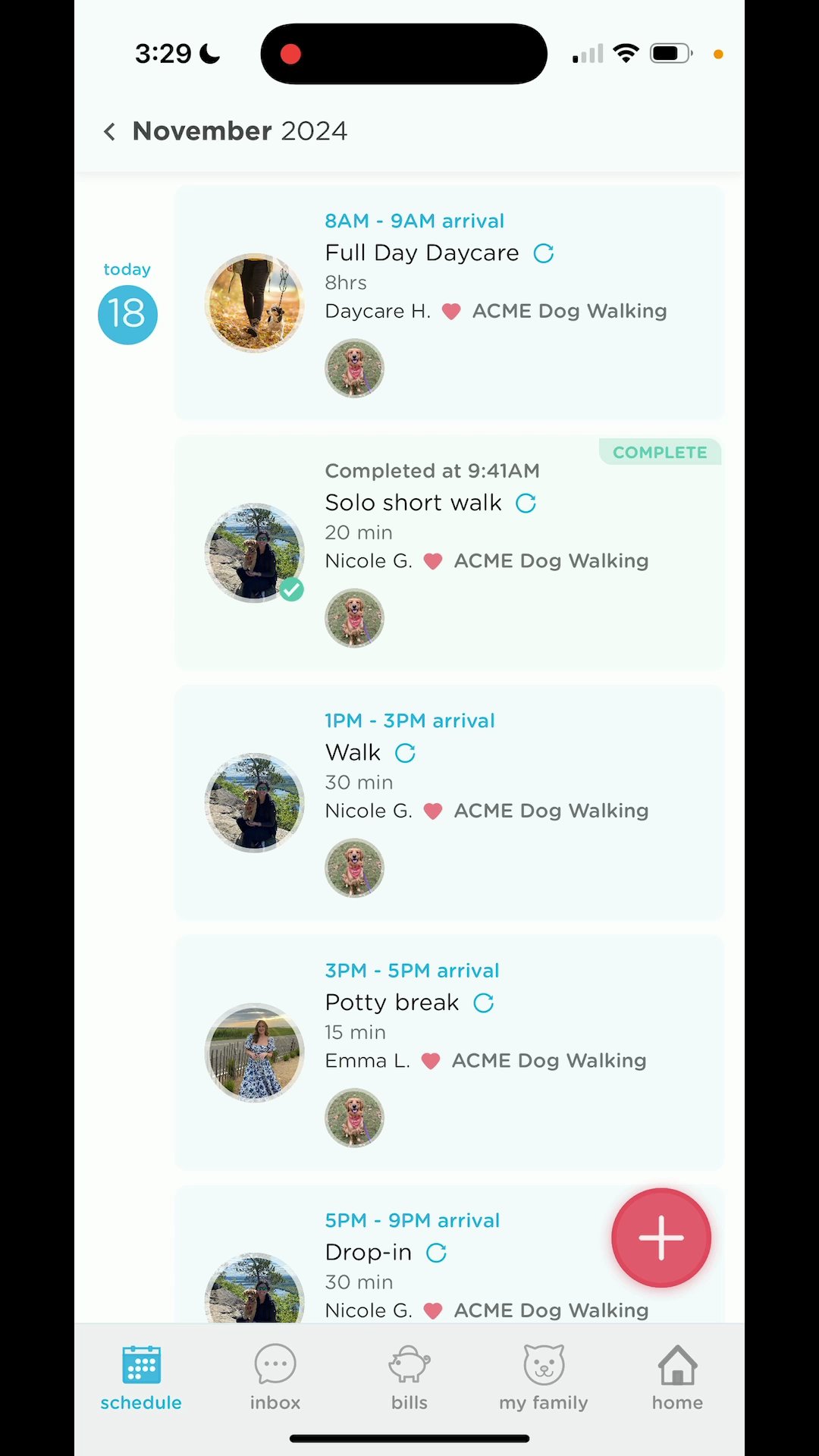The height and width of the screenshot is (1456, 819).
Task: Switch to the bills tab
Action: [x=409, y=1377]
